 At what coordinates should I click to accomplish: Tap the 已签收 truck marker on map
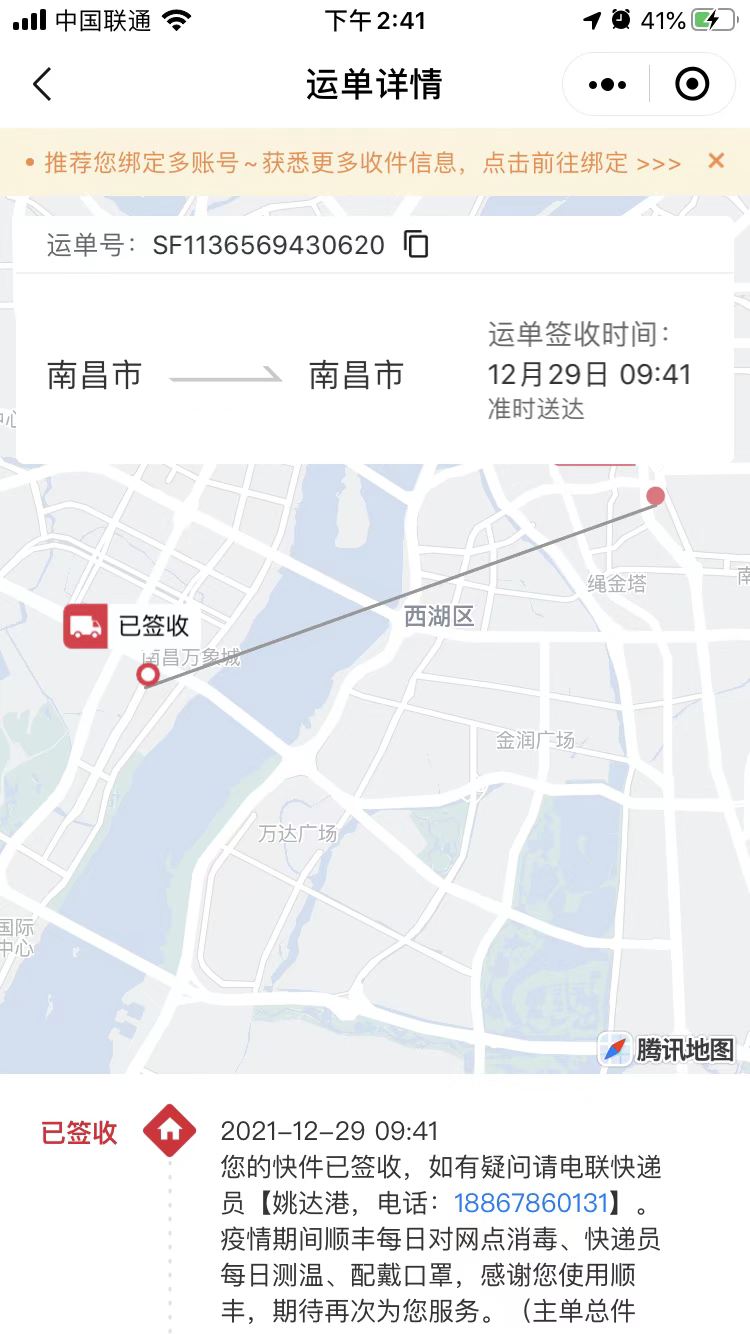coord(86,627)
